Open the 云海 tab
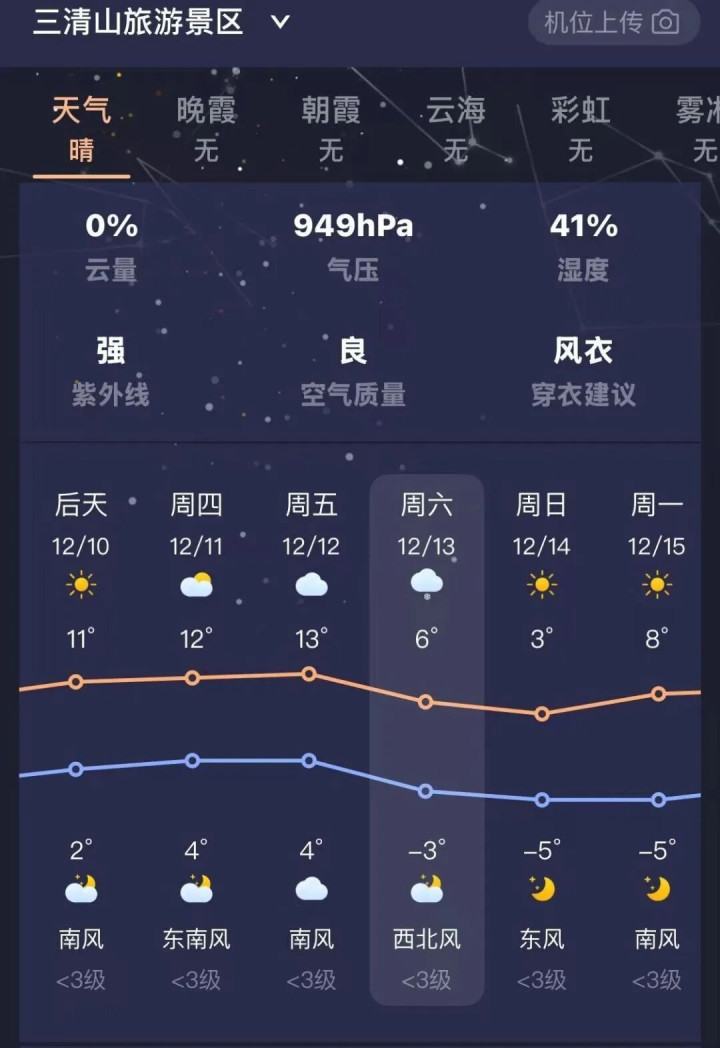The width and height of the screenshot is (720, 1048). tap(455, 129)
